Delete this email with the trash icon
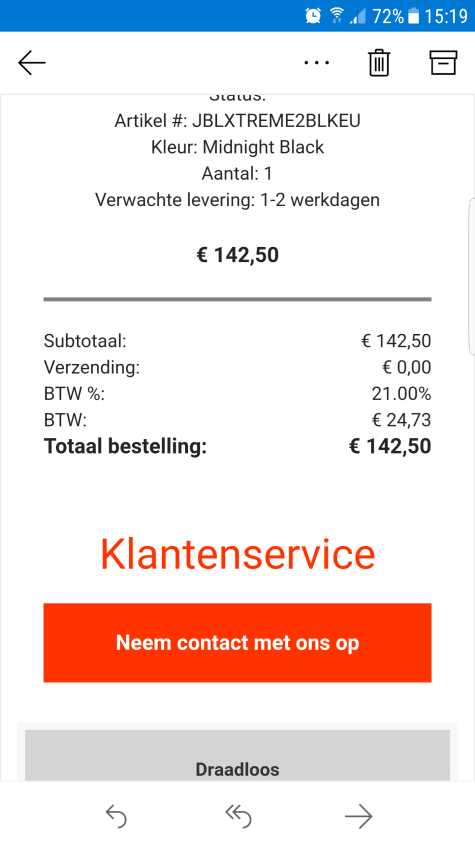This screenshot has height=844, width=475. click(x=379, y=63)
